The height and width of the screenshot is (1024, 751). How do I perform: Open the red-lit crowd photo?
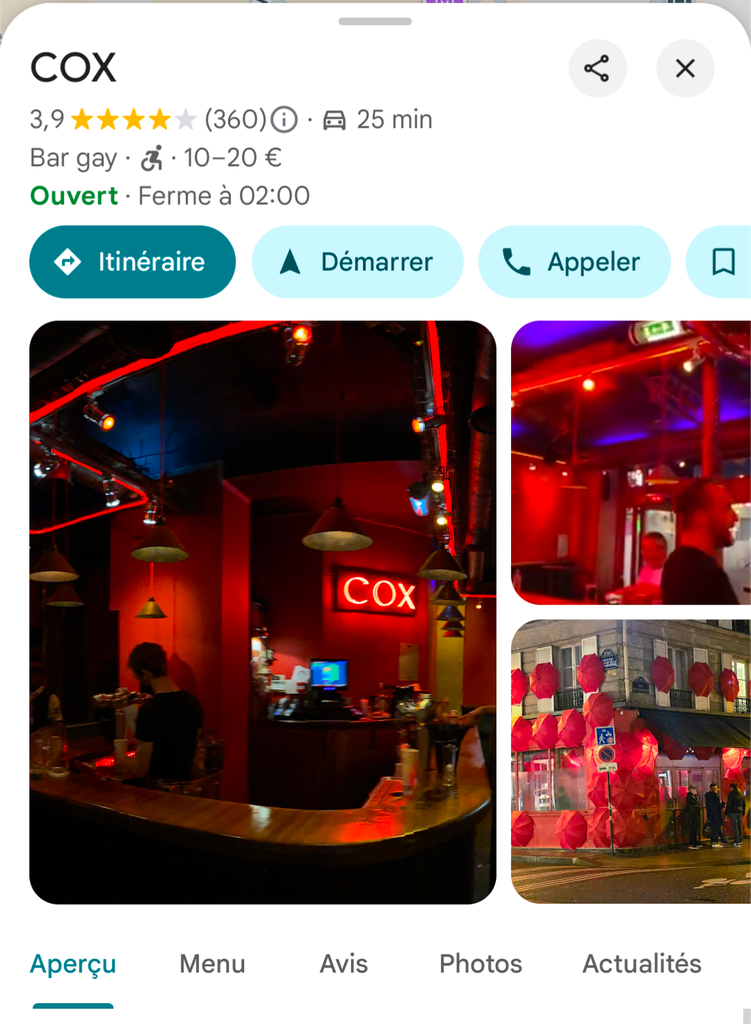[630, 462]
